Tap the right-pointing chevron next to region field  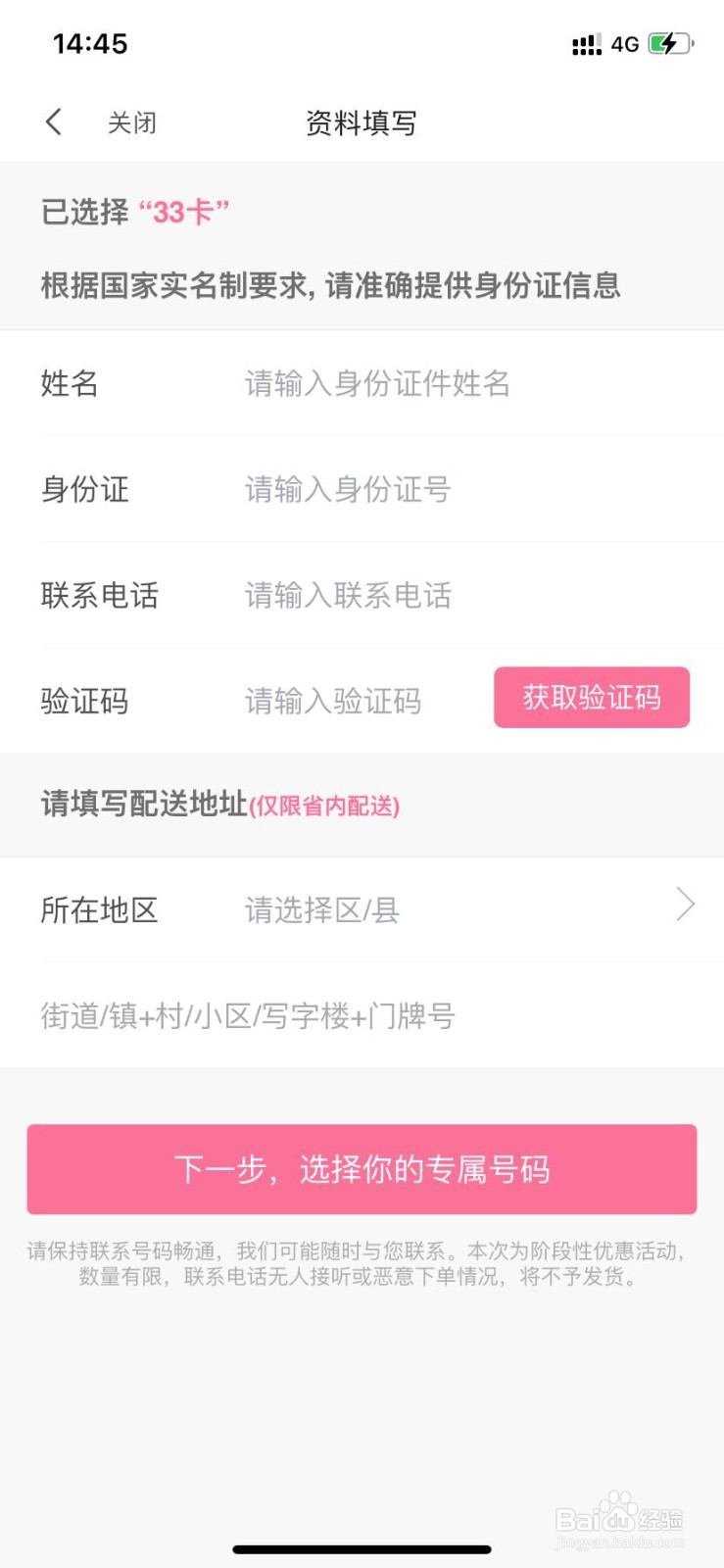684,906
